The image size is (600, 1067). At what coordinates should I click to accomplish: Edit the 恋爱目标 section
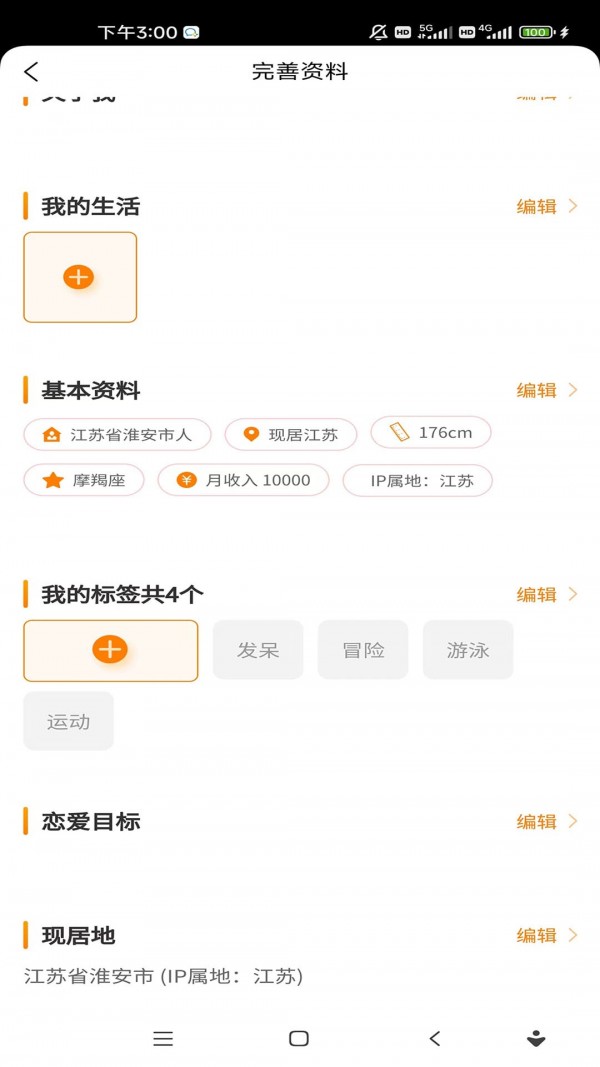[546, 822]
